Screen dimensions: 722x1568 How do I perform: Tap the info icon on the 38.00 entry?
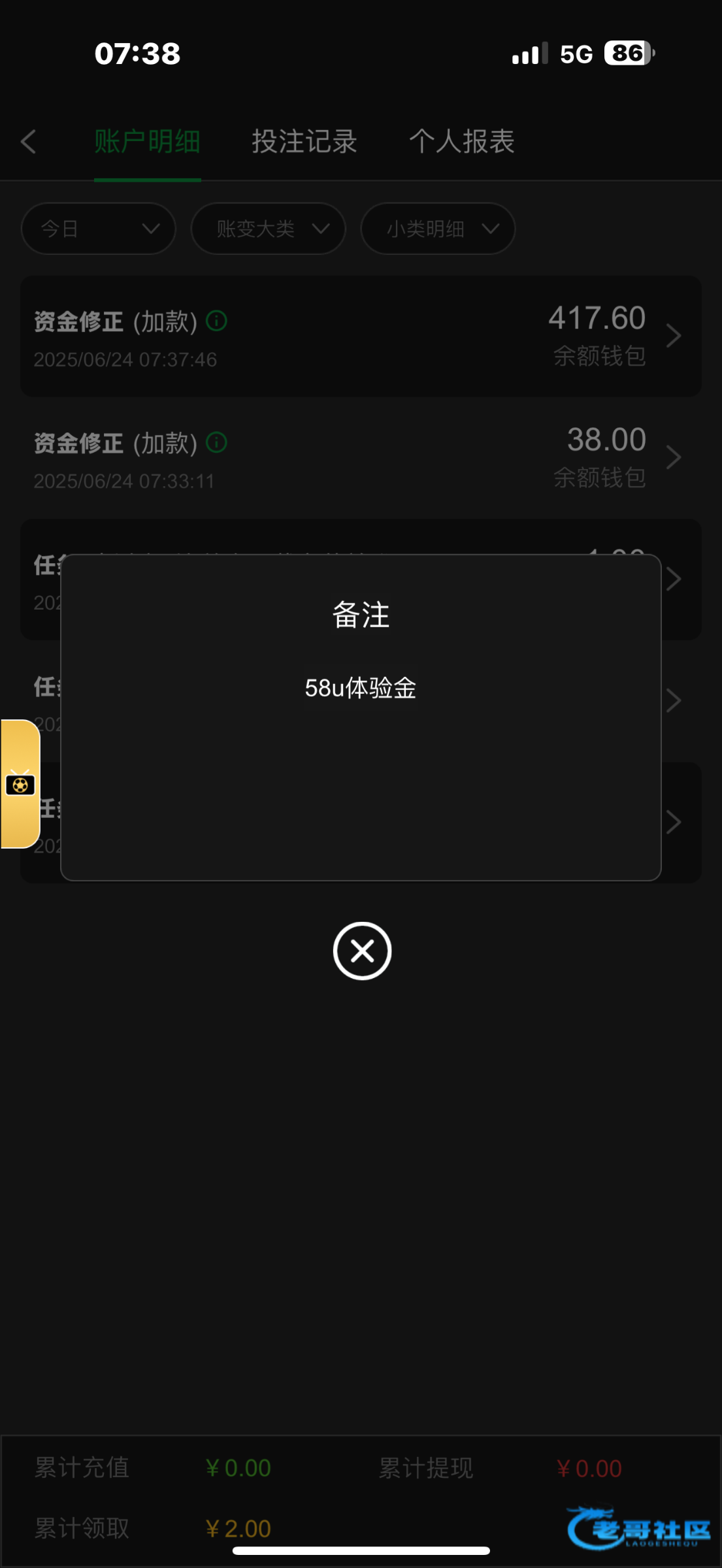pos(216,442)
